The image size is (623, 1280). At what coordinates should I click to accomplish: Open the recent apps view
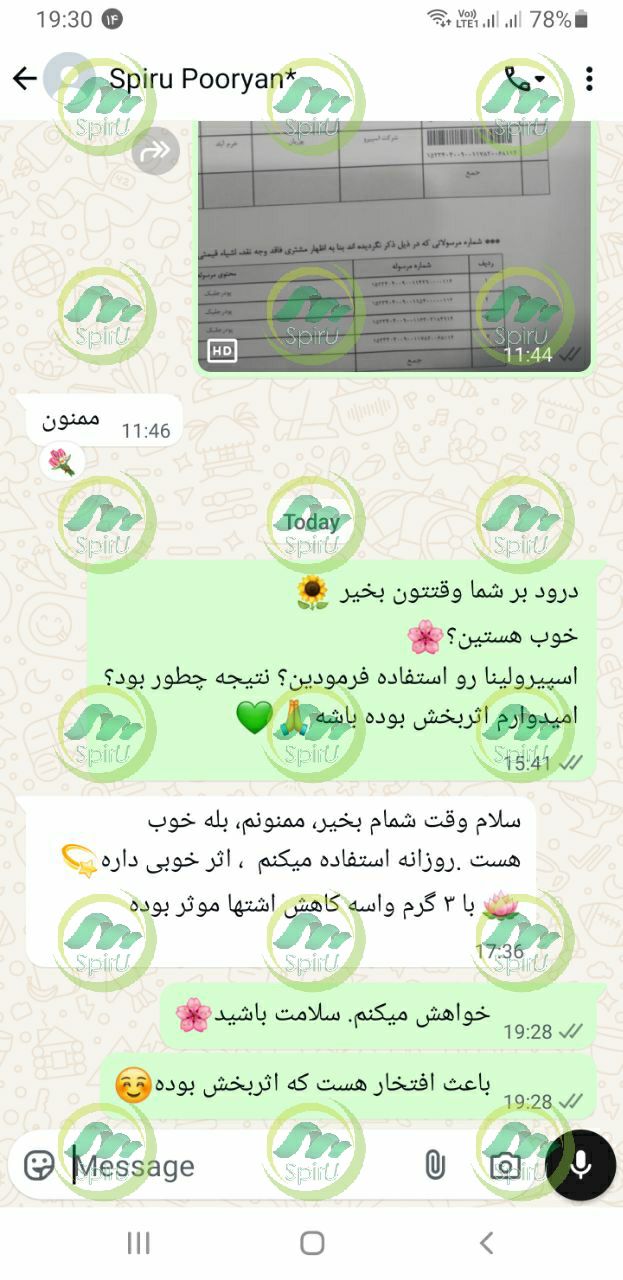coord(138,1243)
